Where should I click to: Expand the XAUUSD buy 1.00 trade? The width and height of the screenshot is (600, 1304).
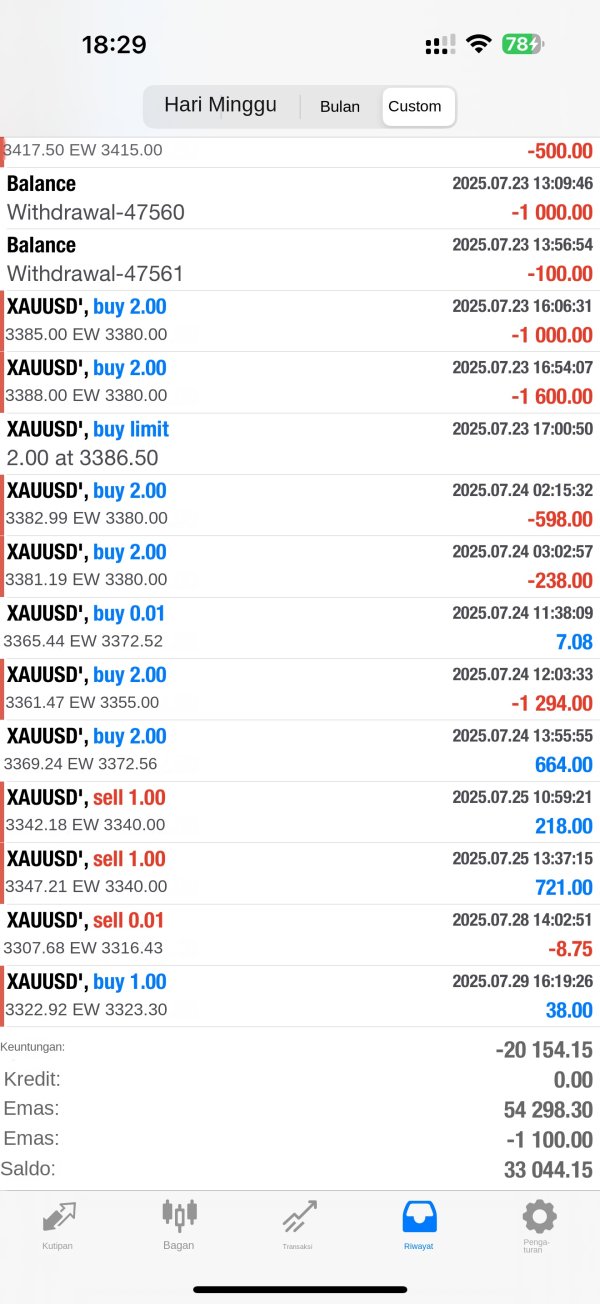pyautogui.click(x=300, y=995)
